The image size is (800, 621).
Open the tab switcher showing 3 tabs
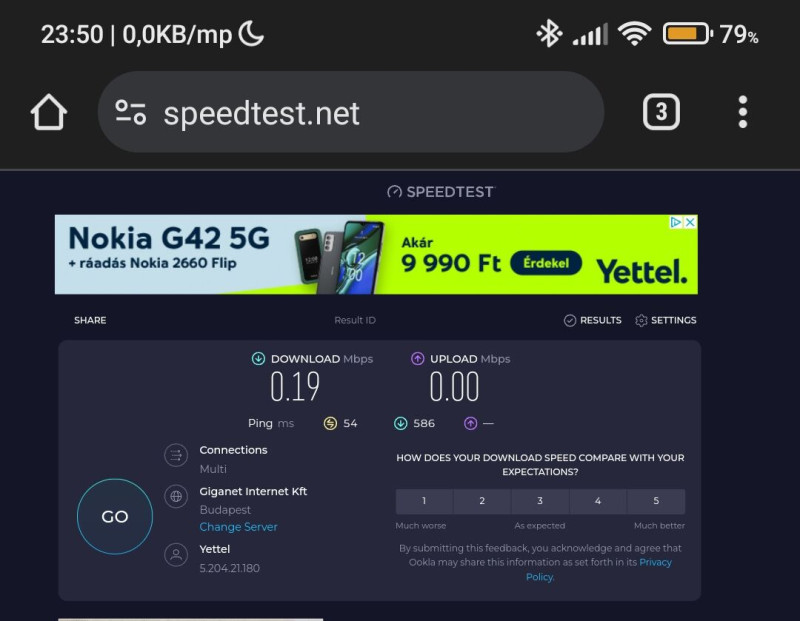click(x=660, y=112)
